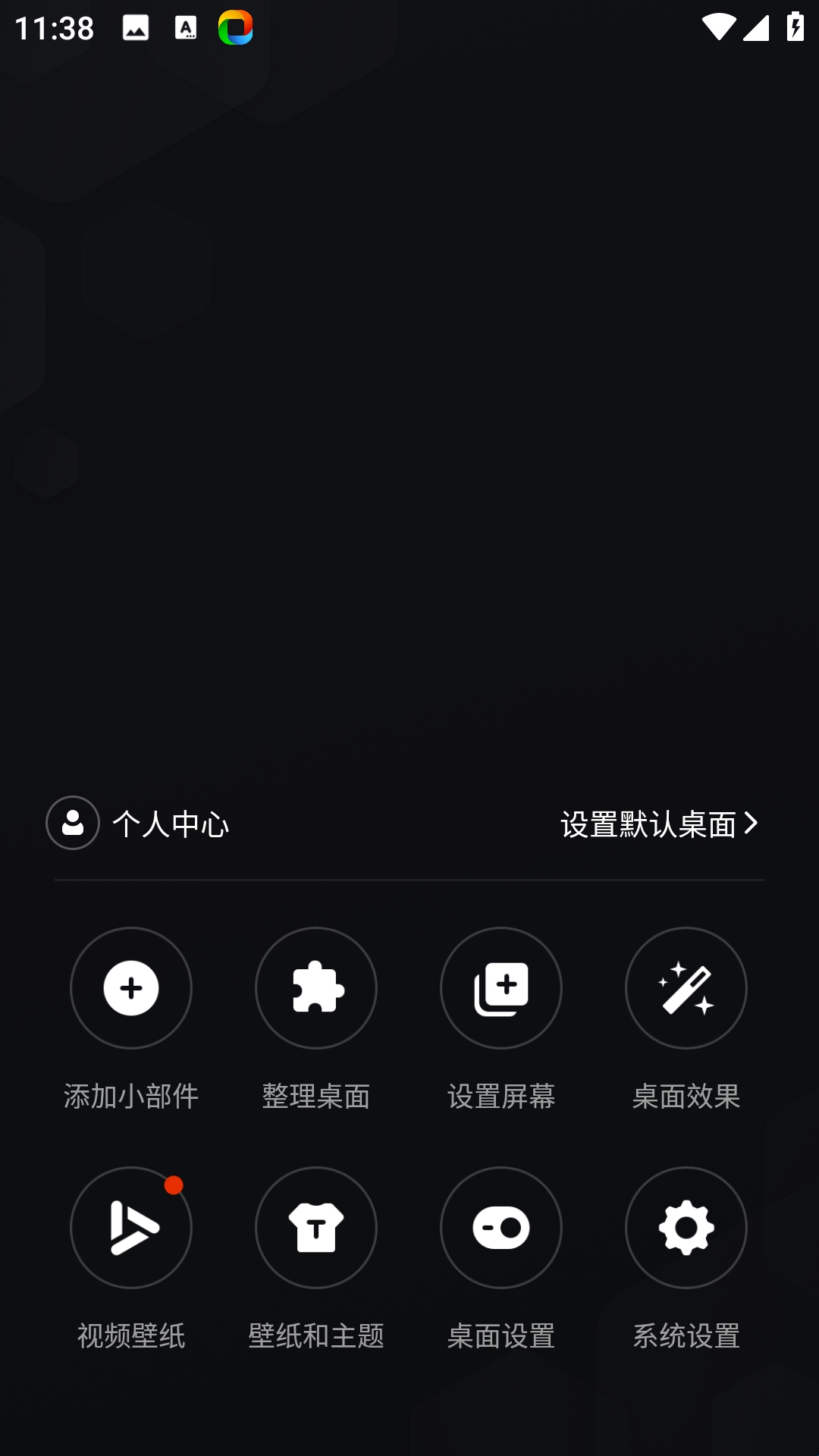This screenshot has width=819, height=1456.
Task: Open 桌面设置 launcher settings
Action: coord(501,1259)
